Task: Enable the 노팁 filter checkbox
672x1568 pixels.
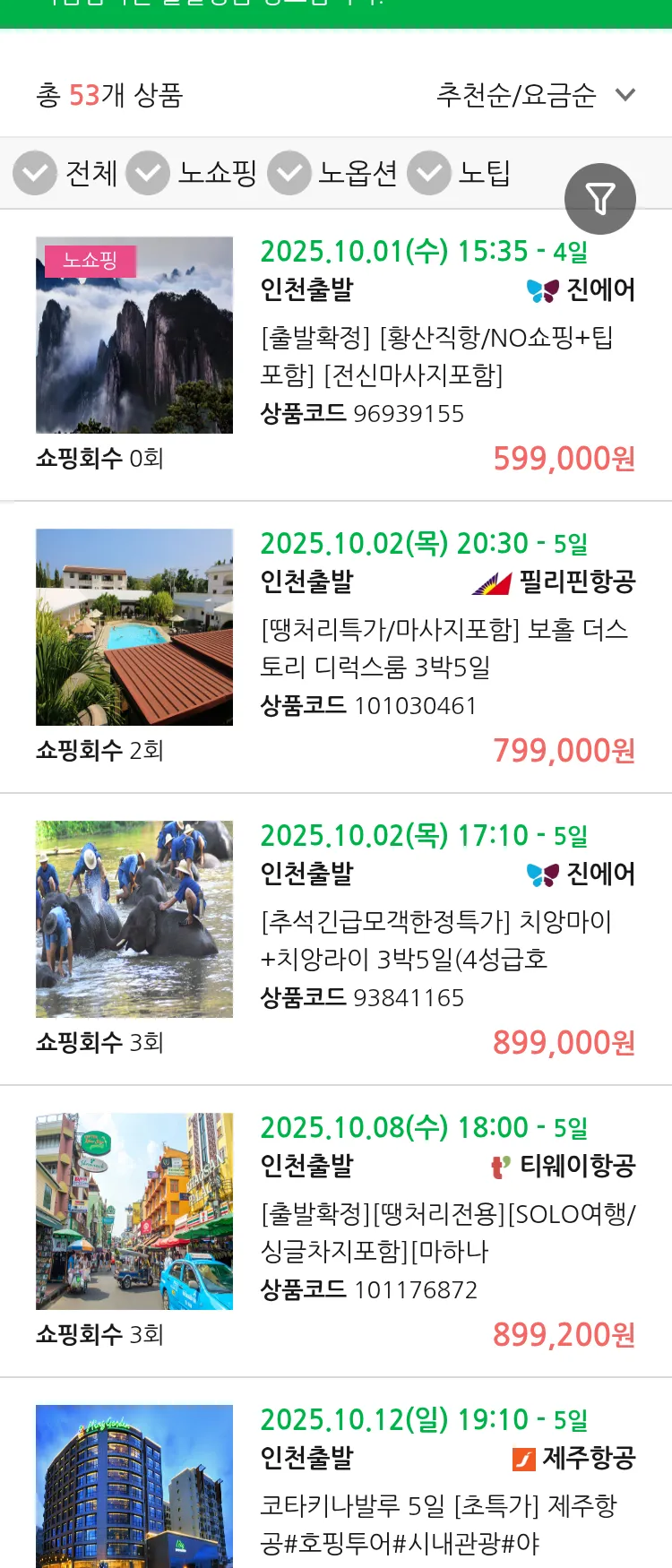Action: point(429,173)
